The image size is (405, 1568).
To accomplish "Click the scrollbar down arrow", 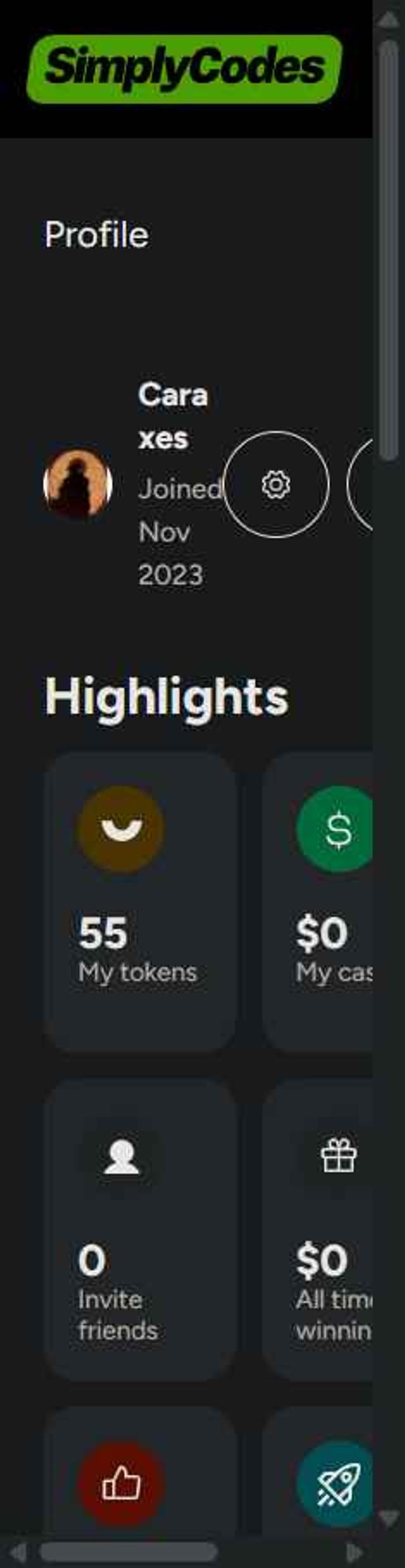I will point(388,1517).
